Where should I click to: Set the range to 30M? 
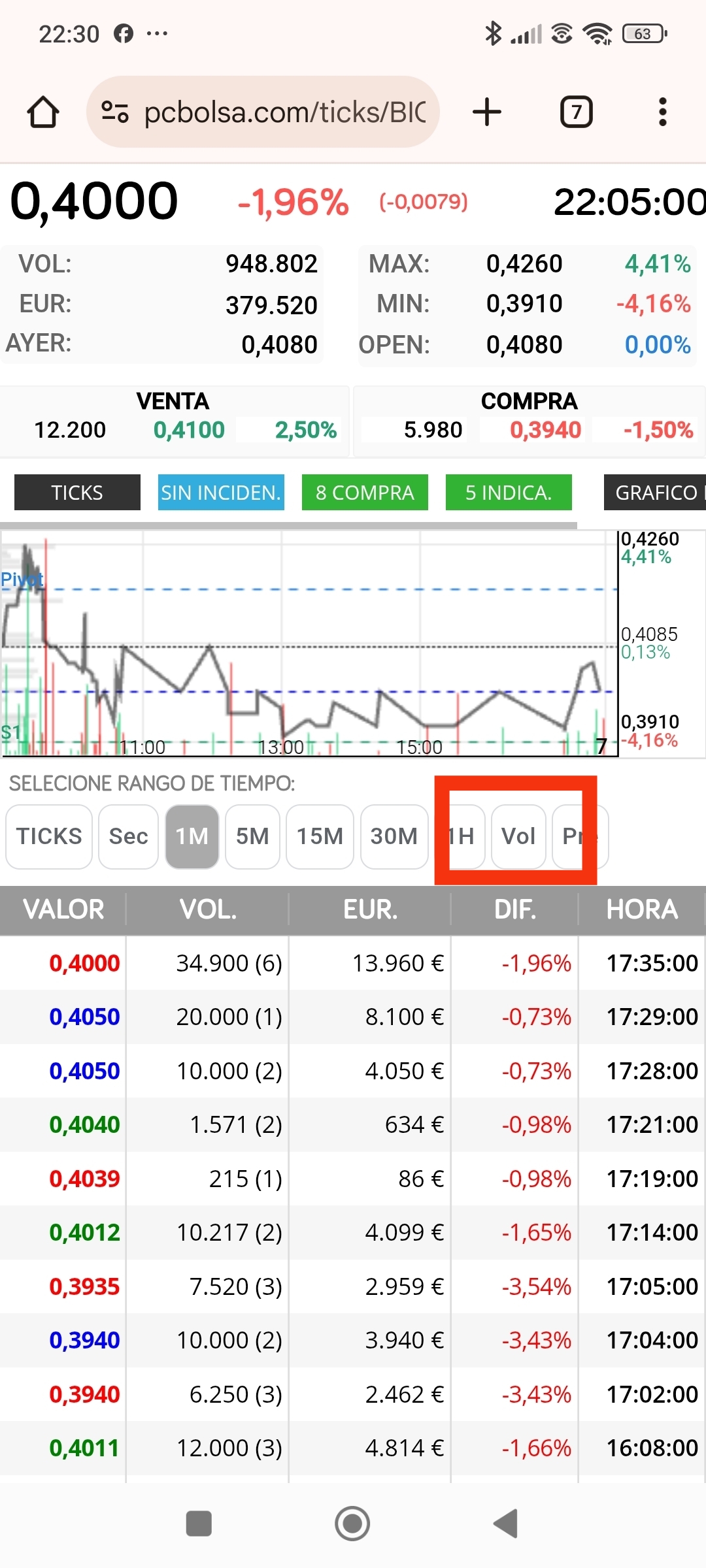point(394,836)
